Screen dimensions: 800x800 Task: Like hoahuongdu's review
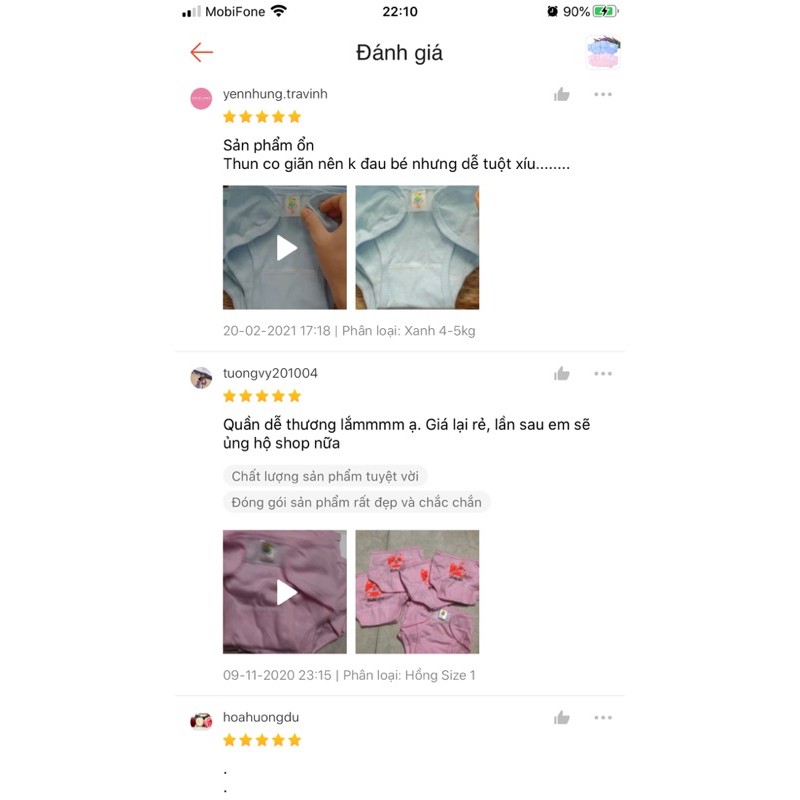[562, 717]
